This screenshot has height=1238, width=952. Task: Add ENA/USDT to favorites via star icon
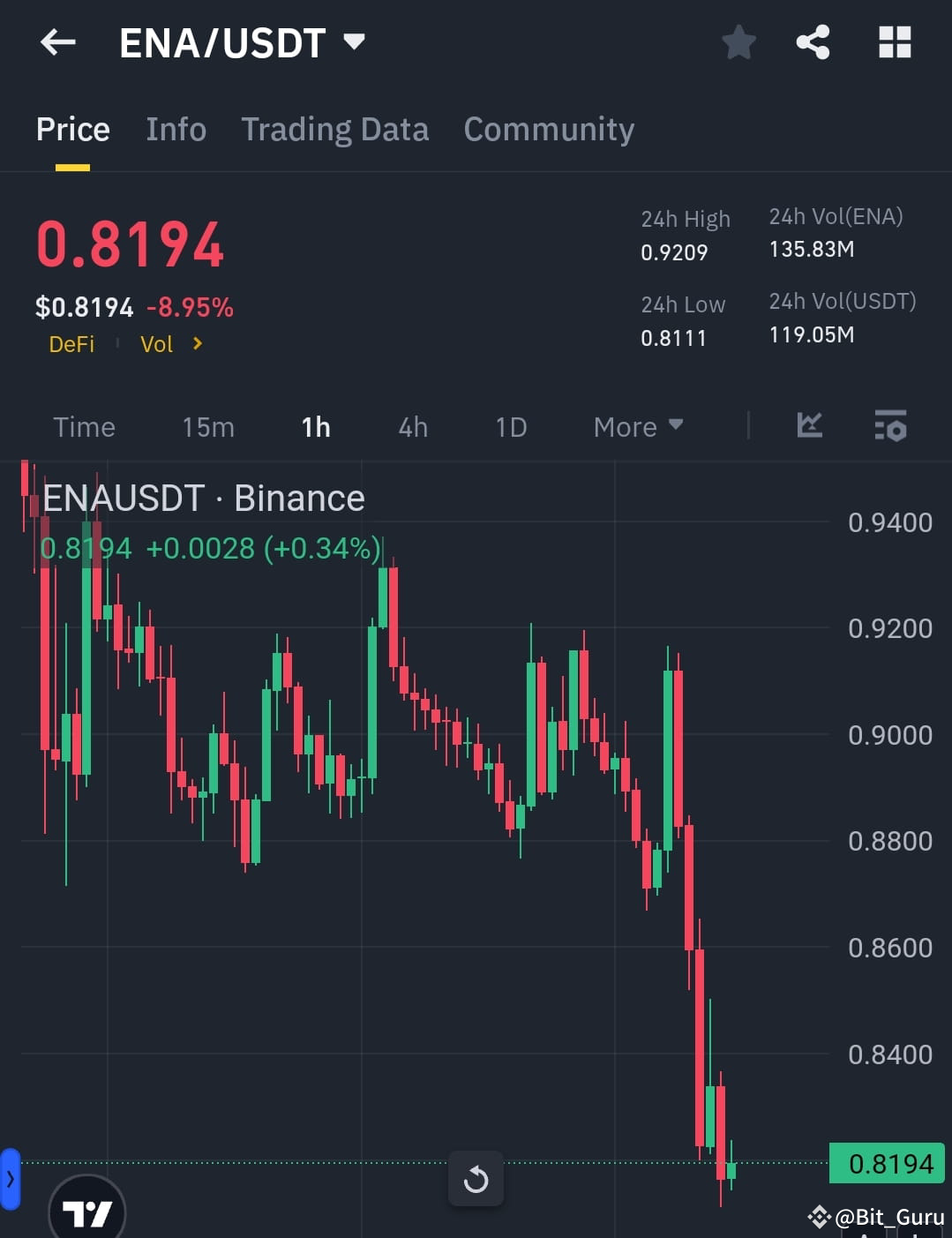[738, 42]
